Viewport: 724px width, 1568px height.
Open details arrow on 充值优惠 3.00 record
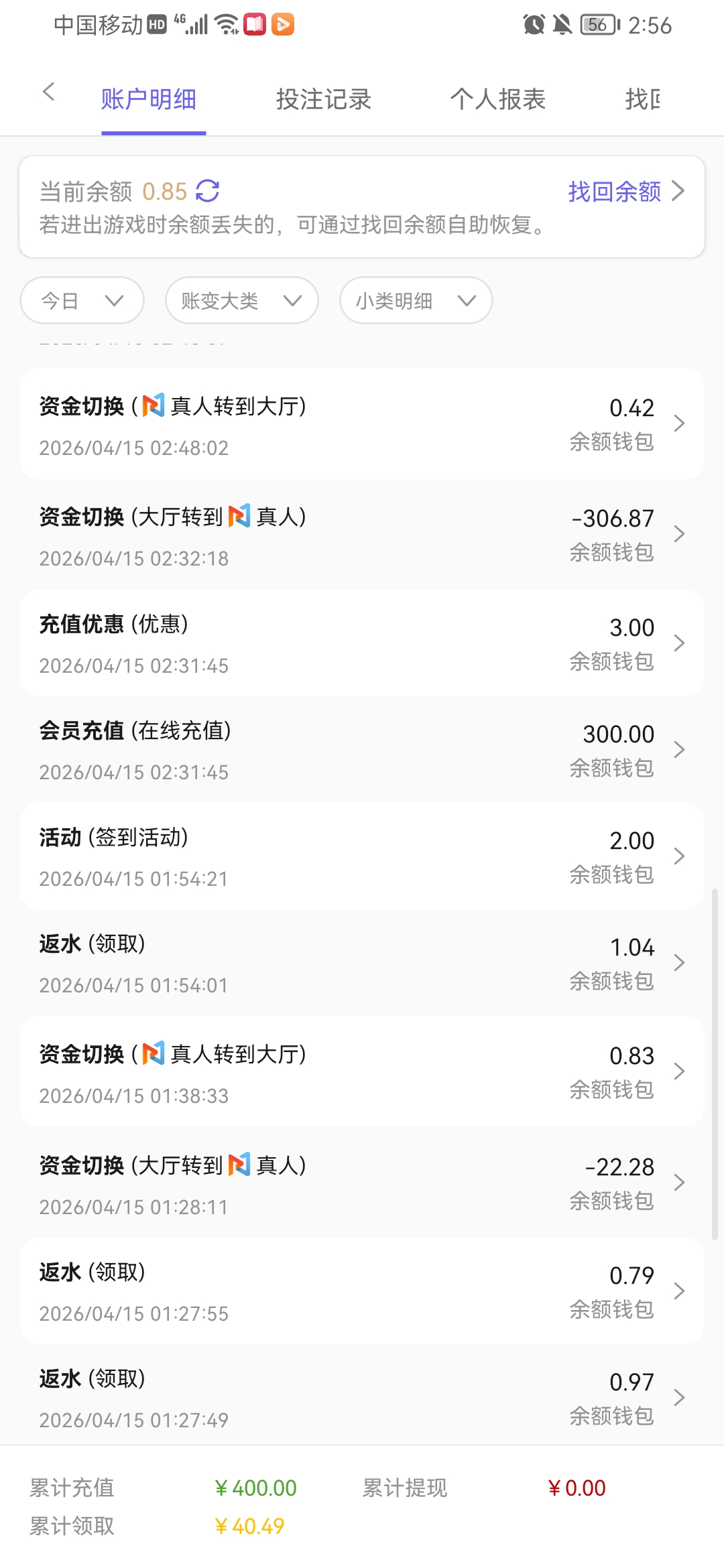[680, 642]
